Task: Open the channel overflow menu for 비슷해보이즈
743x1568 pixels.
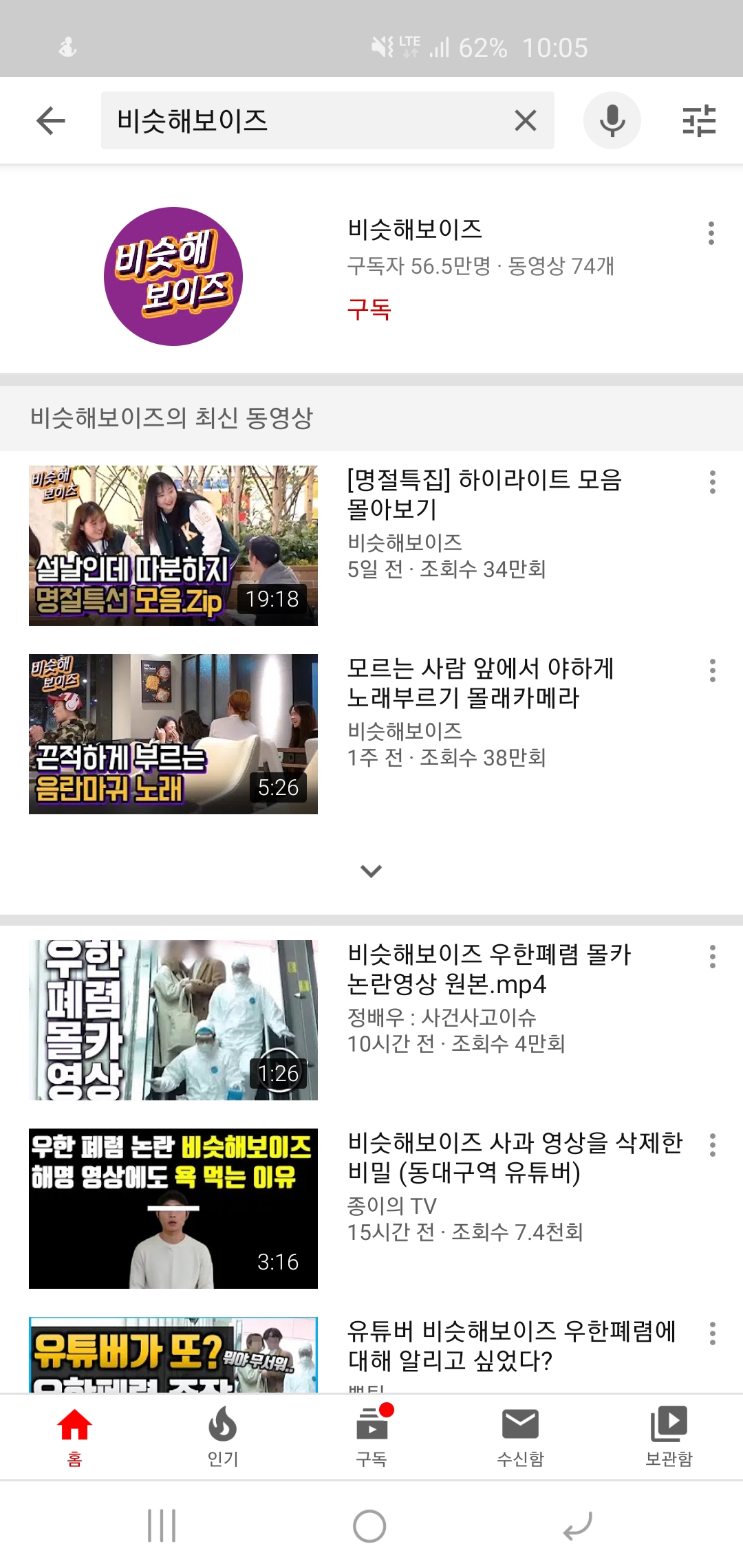Action: click(711, 234)
